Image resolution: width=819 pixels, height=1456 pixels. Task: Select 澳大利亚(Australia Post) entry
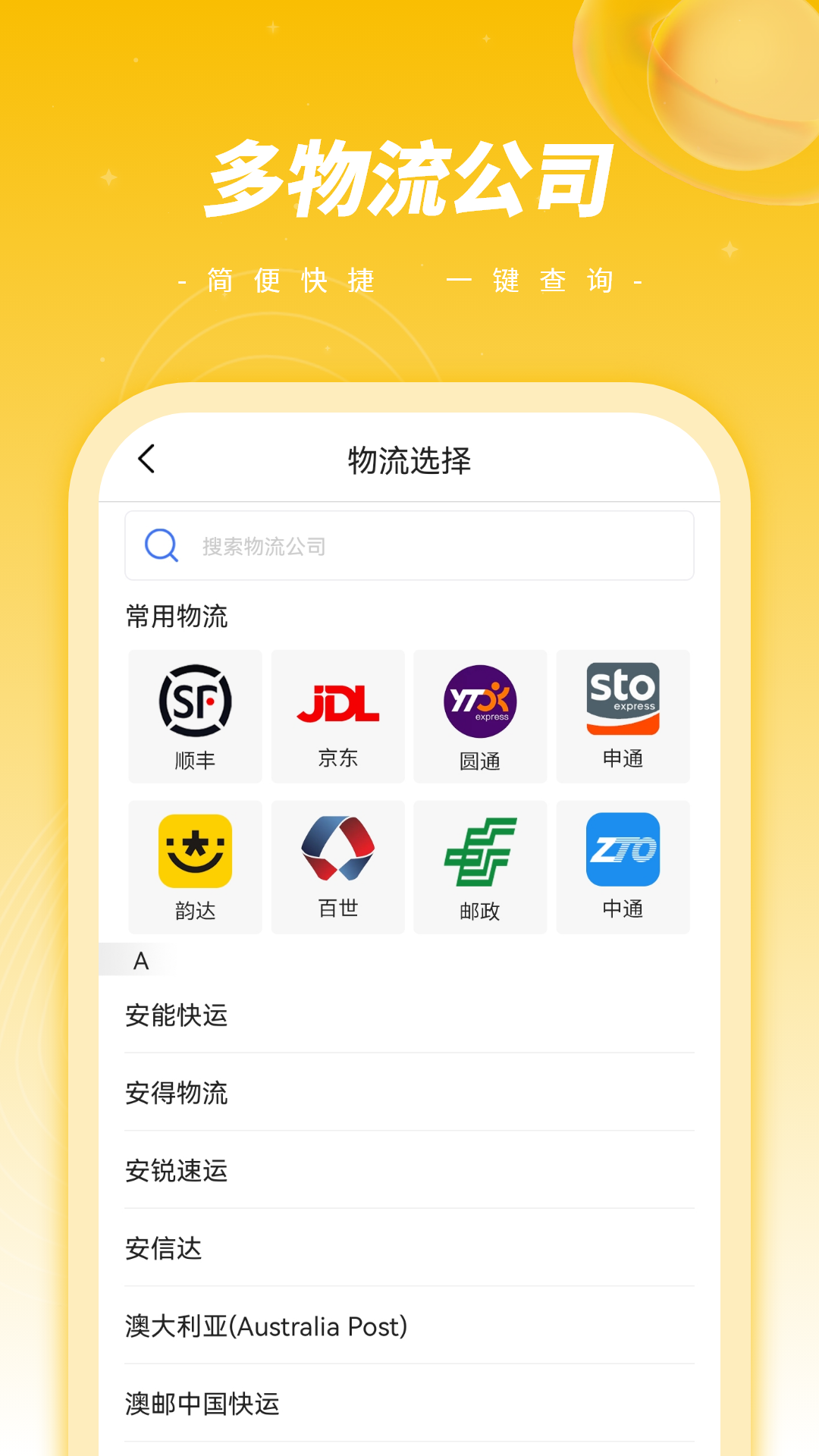point(265,1326)
